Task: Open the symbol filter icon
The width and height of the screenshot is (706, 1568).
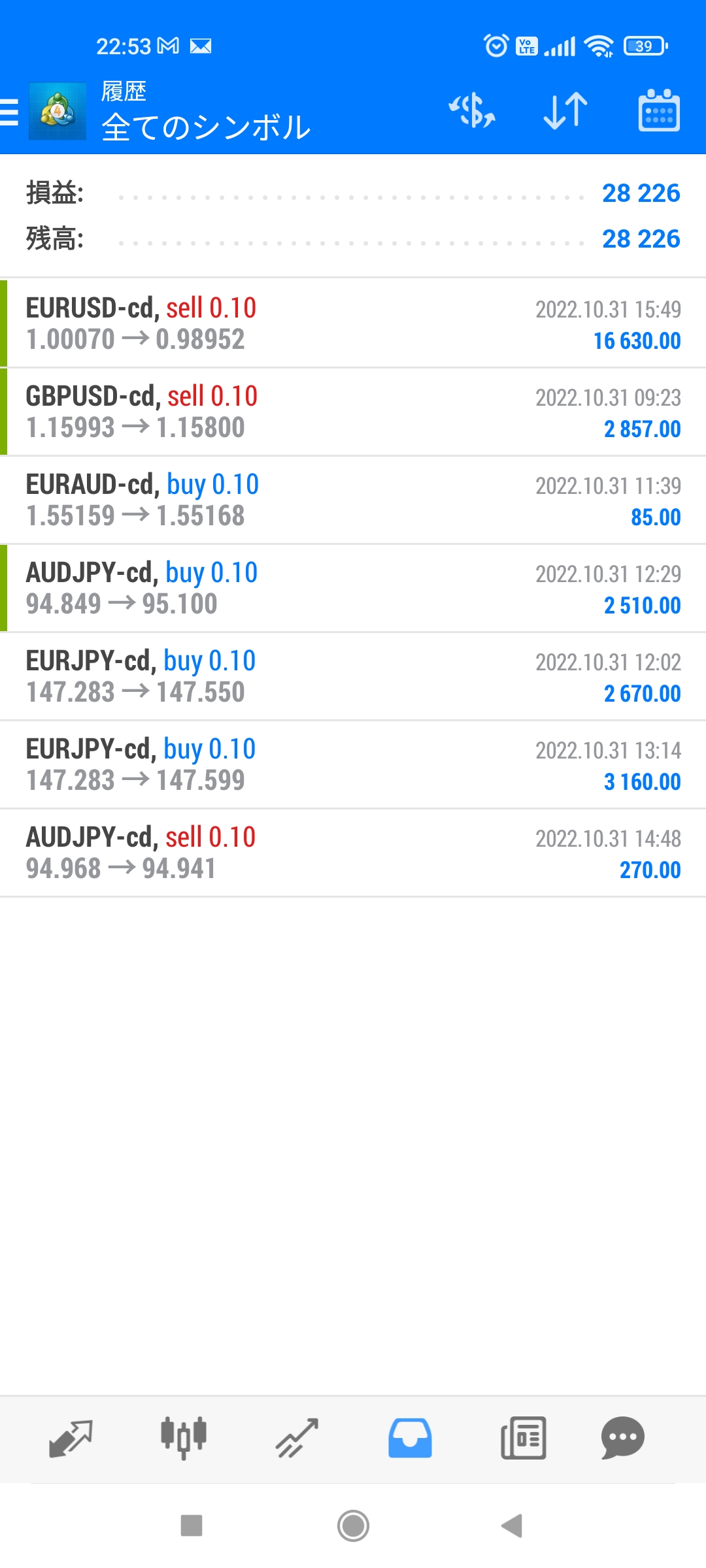Action: (x=472, y=110)
